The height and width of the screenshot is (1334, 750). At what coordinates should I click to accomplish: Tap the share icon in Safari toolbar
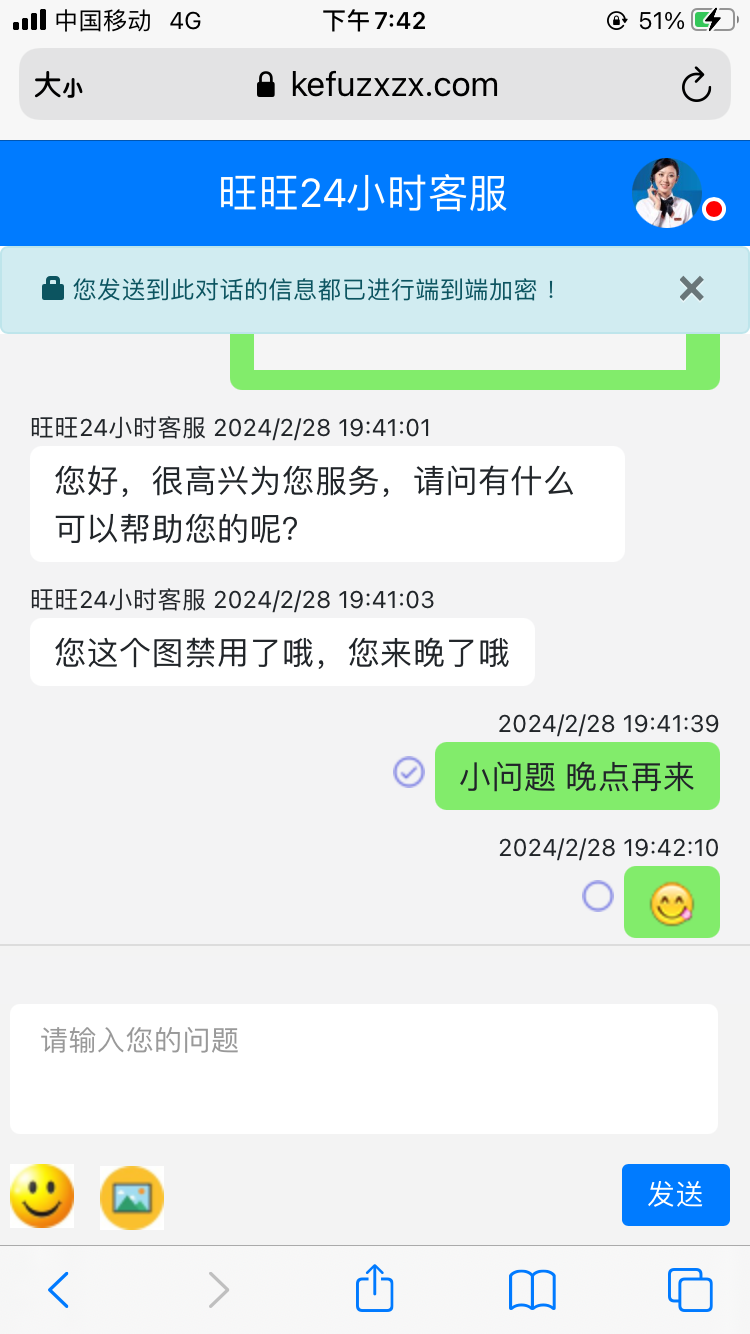tap(373, 1290)
